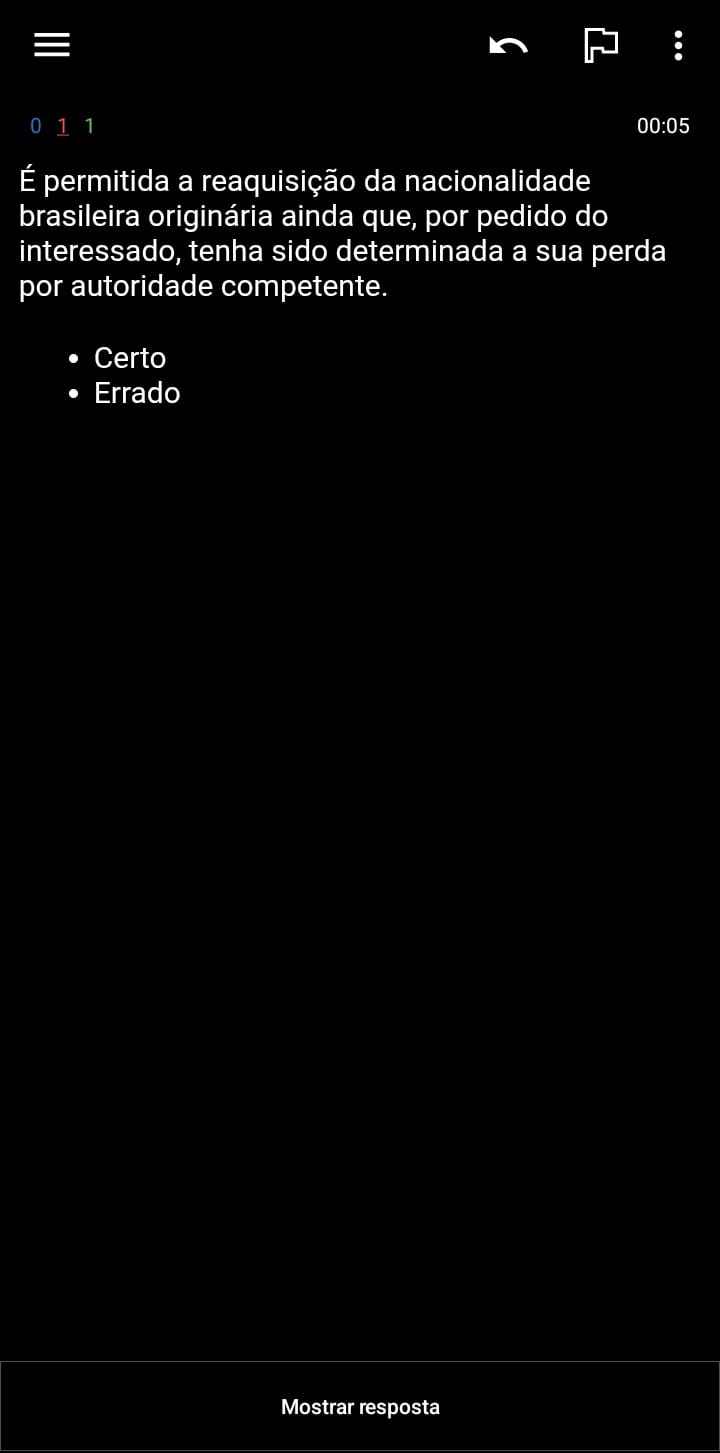The image size is (720, 1453).
Task: Open the three-dot overflow menu
Action: (x=678, y=45)
